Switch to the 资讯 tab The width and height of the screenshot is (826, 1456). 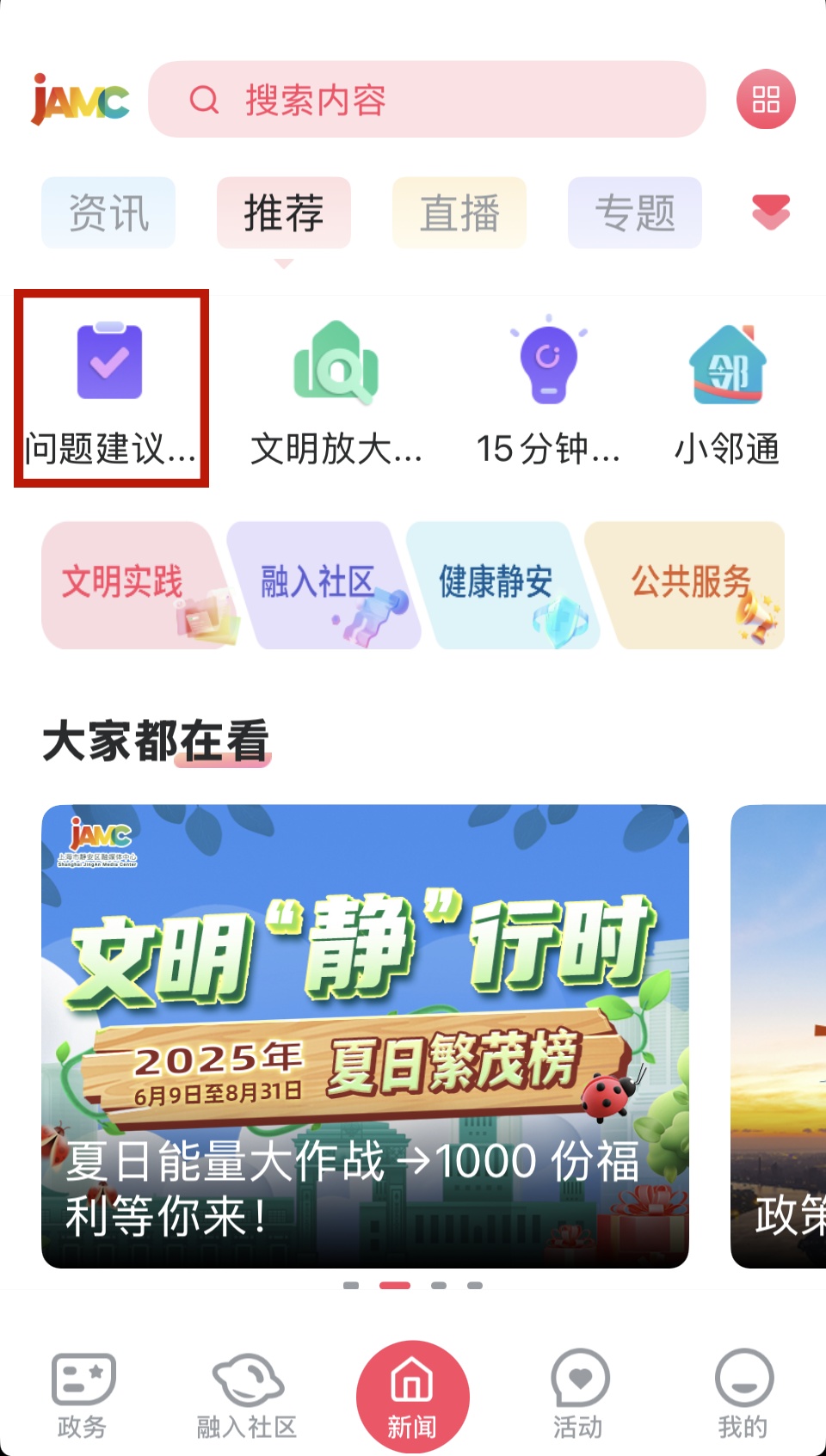point(108,212)
